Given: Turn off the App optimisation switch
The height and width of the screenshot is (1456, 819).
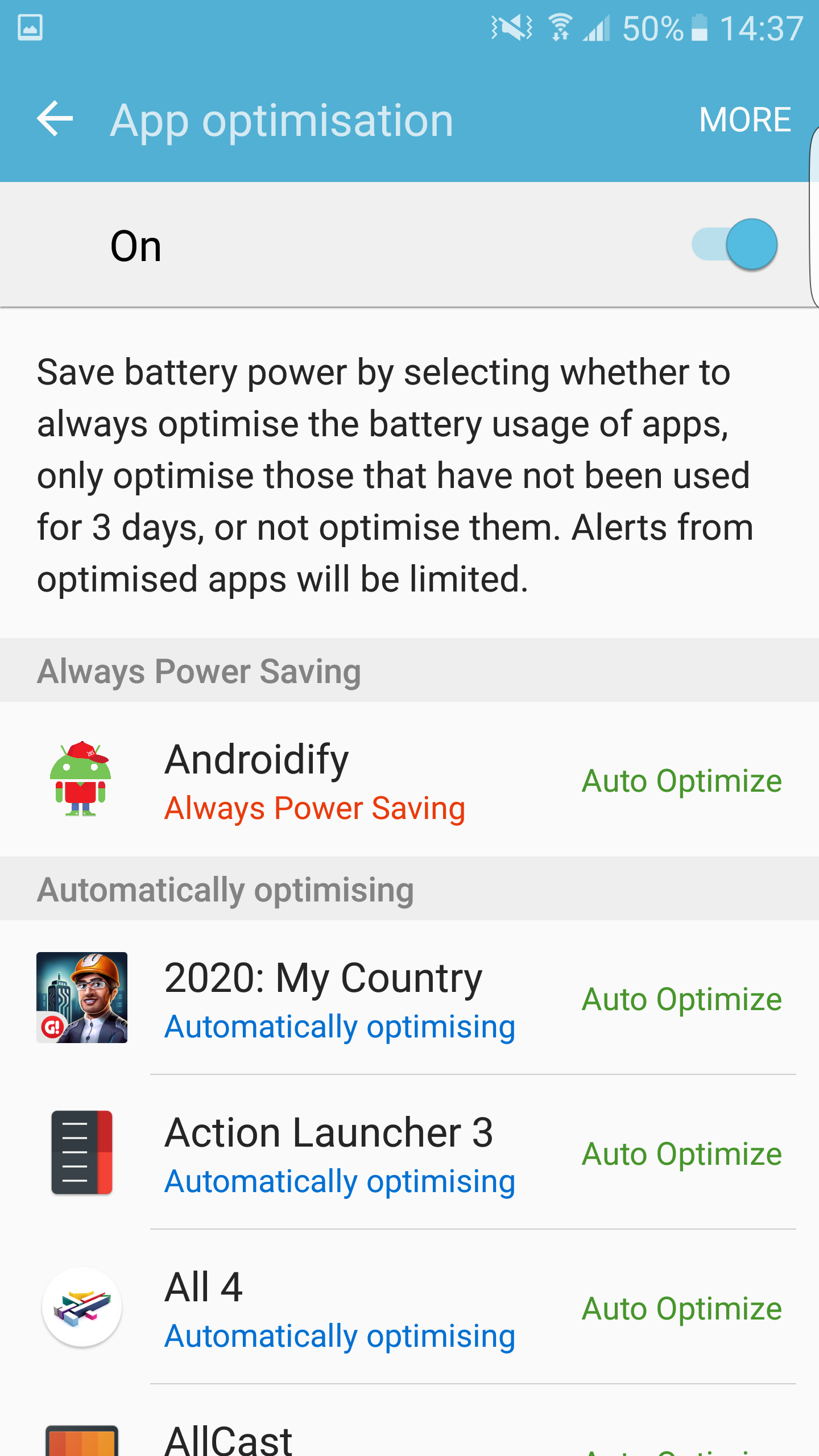Looking at the screenshot, I should click(x=735, y=245).
